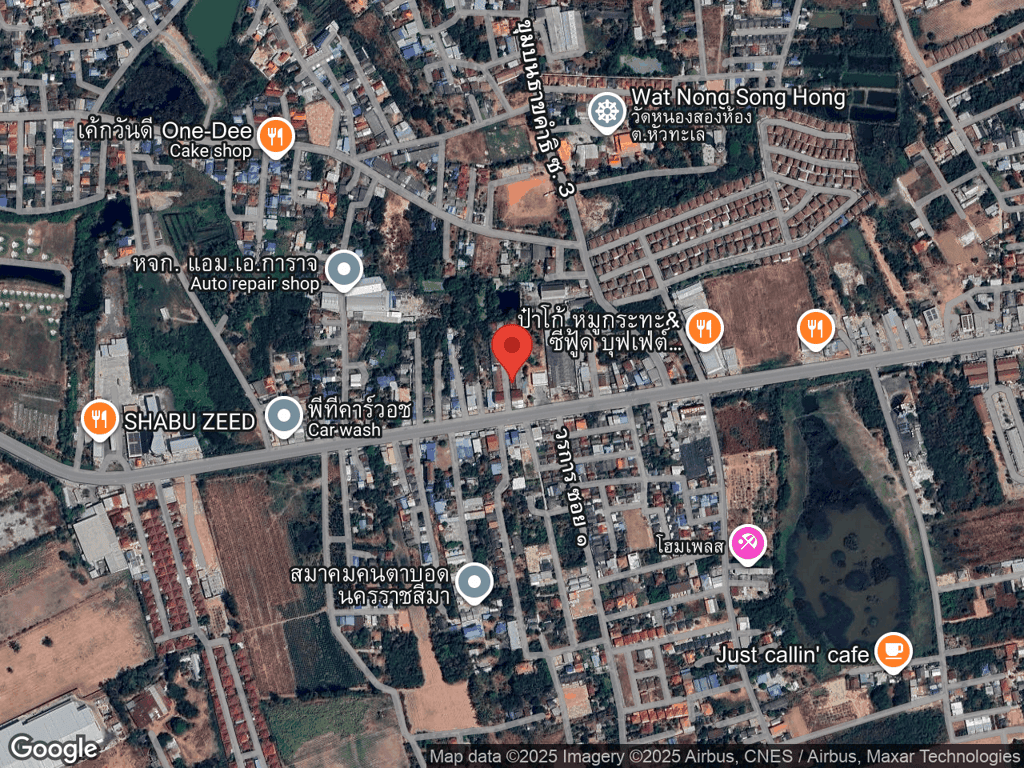Open the Just callin' cafe marker
The height and width of the screenshot is (768, 1024).
(x=892, y=651)
